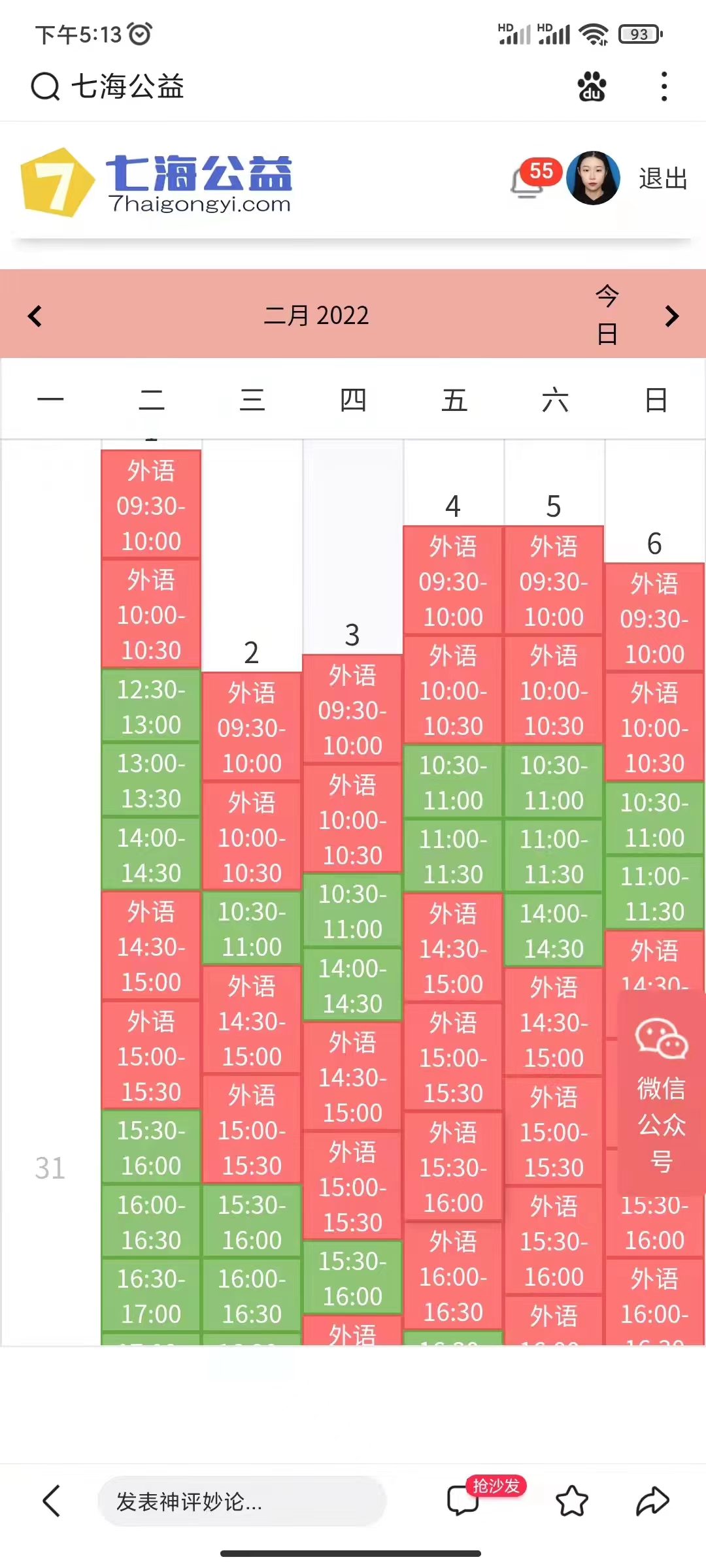Open the Baidu paw icon
Screen dimensions: 706x1568
[x=592, y=87]
